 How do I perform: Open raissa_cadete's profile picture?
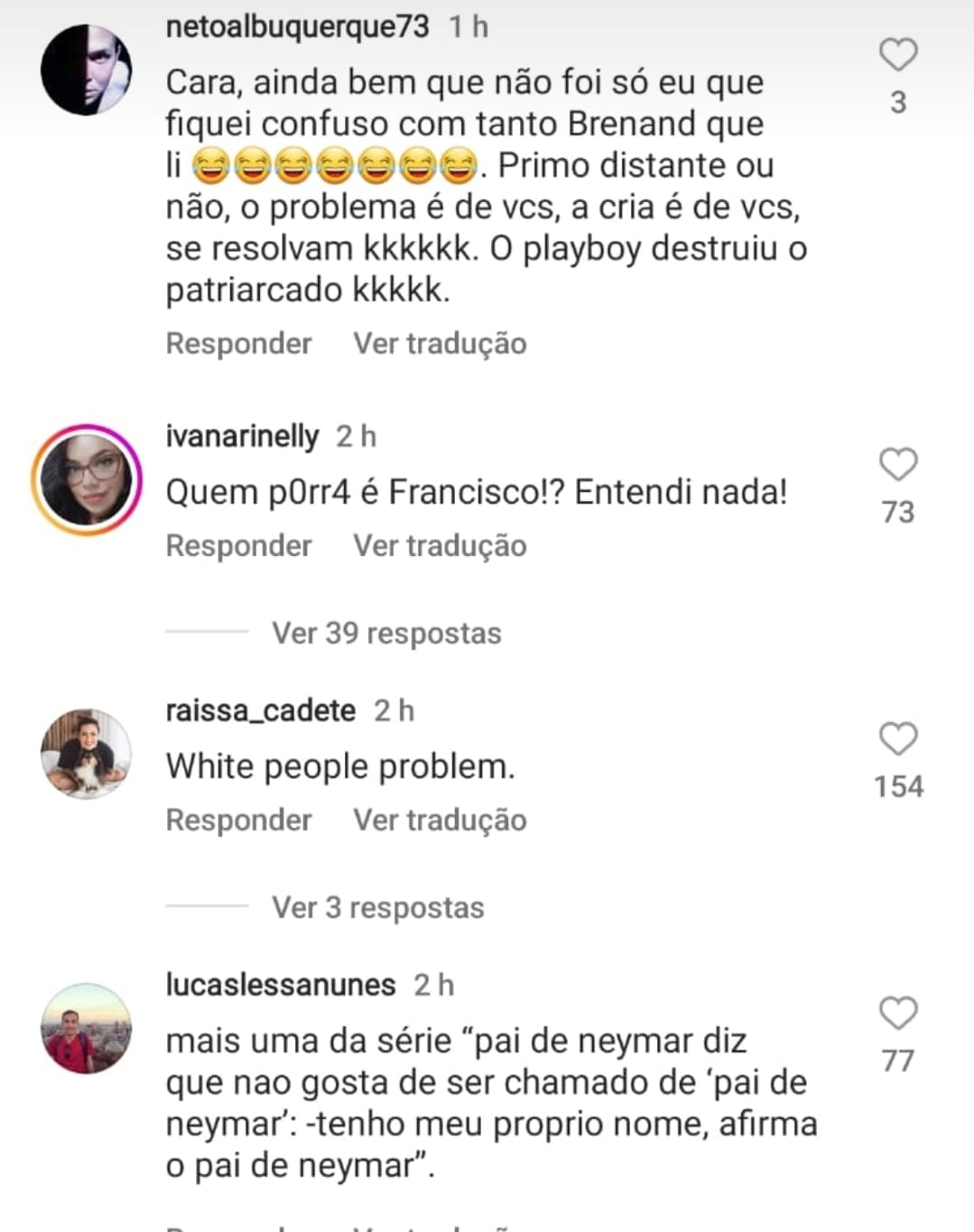[87, 755]
